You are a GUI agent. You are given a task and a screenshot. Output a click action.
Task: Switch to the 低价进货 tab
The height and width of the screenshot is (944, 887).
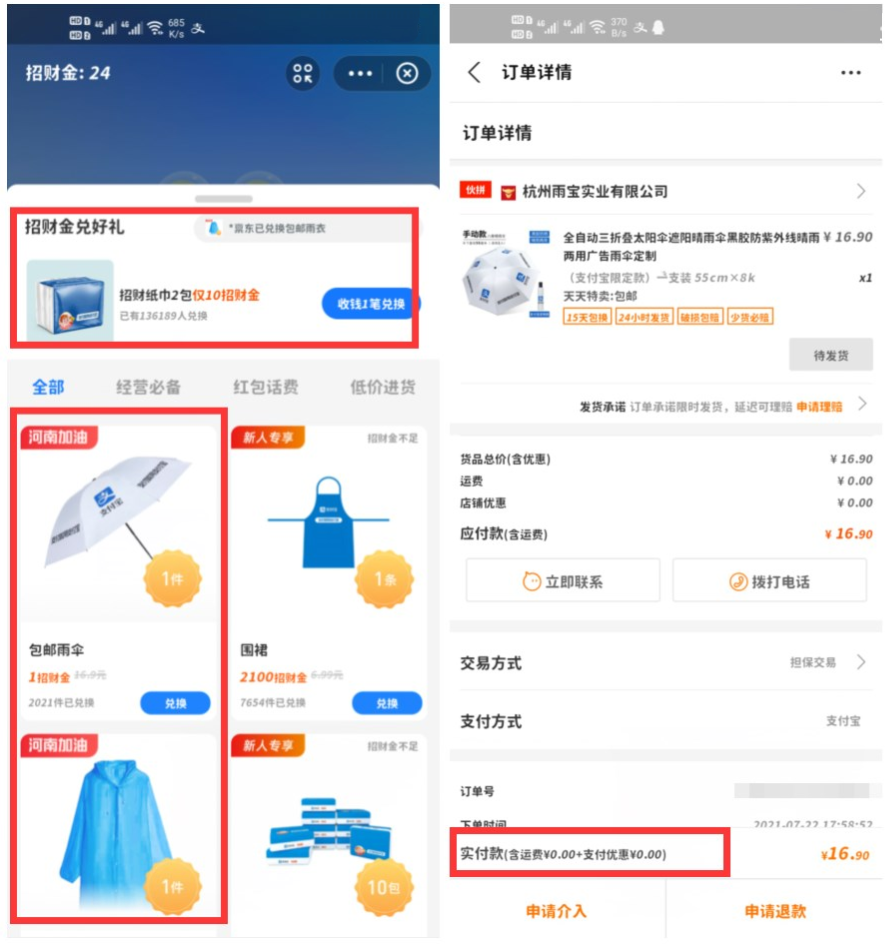[x=382, y=387]
